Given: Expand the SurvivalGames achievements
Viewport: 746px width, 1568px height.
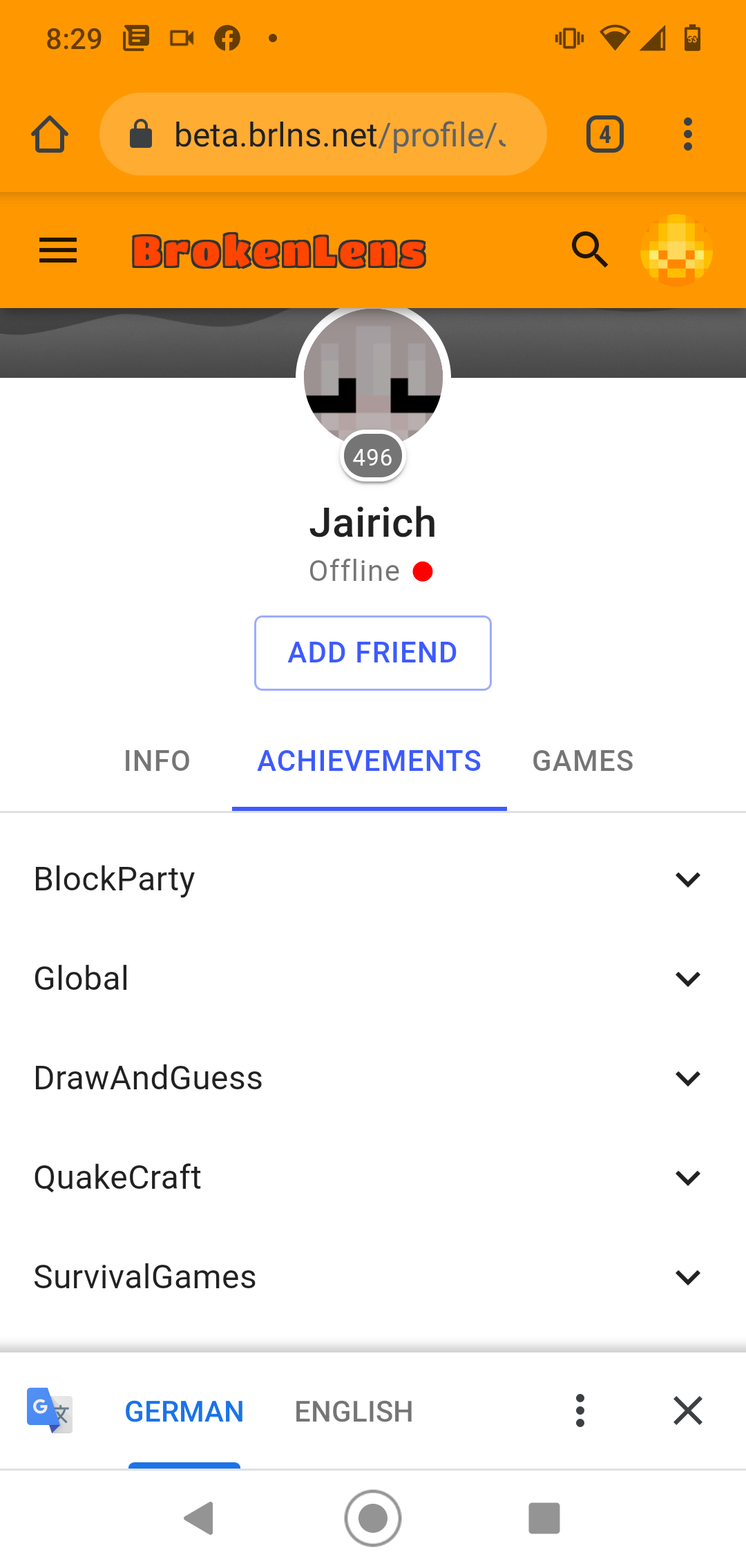Looking at the screenshot, I should 373,1277.
